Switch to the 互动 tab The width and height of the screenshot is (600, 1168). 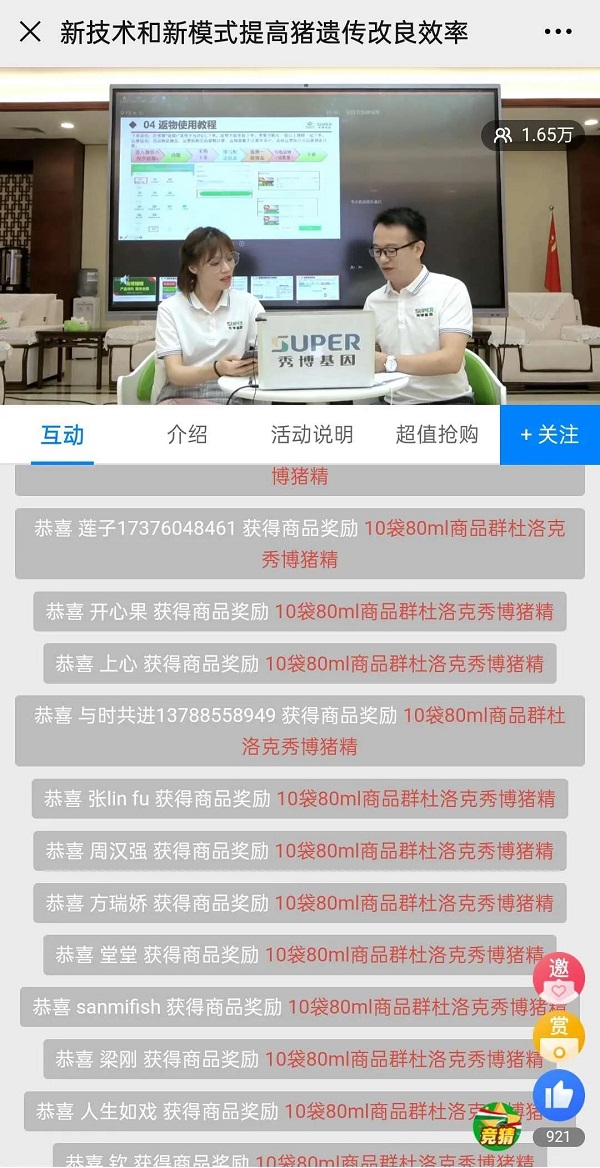62,435
